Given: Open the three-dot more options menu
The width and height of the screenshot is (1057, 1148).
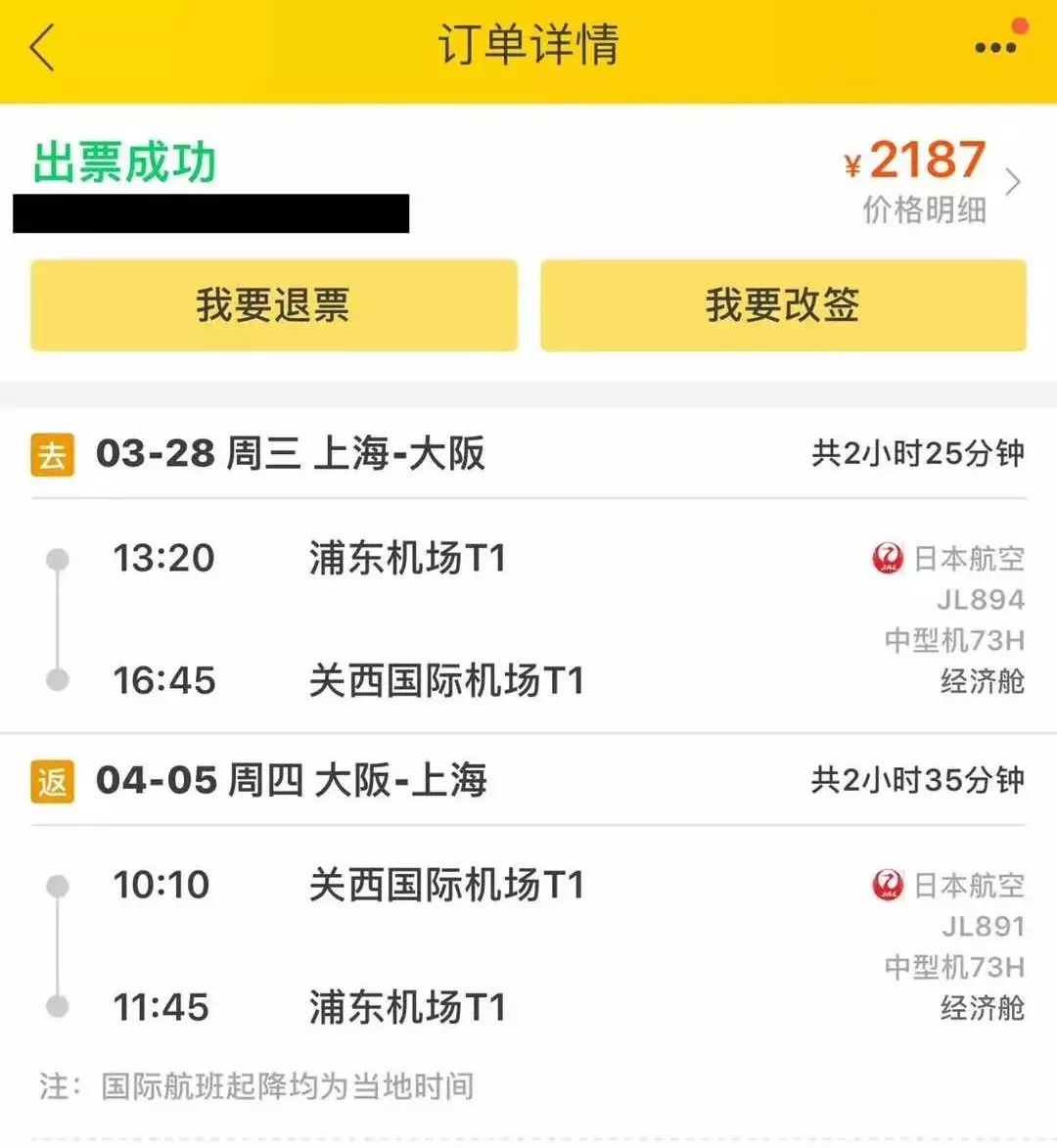Looking at the screenshot, I should [x=995, y=47].
